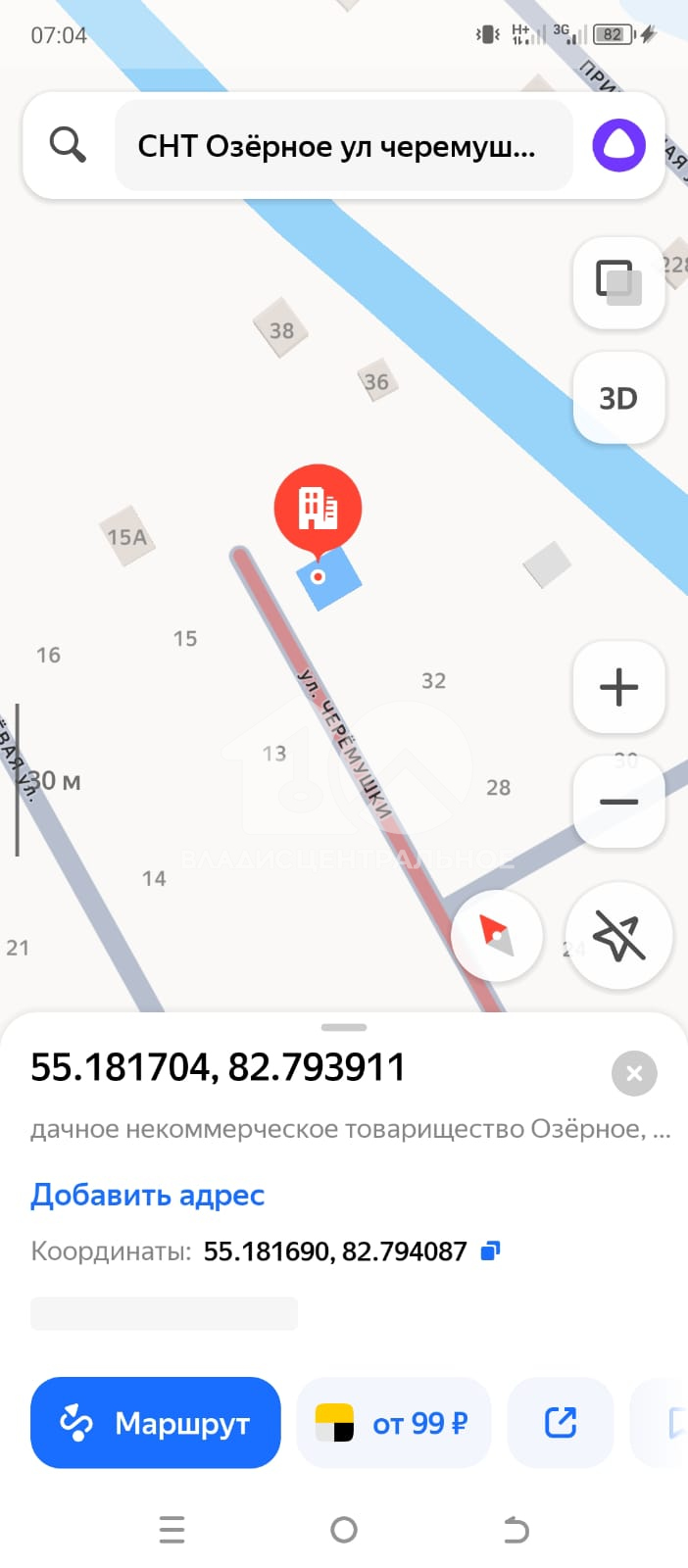Tap Добавить адрес link
The image size is (688, 1568).
[x=148, y=1195]
